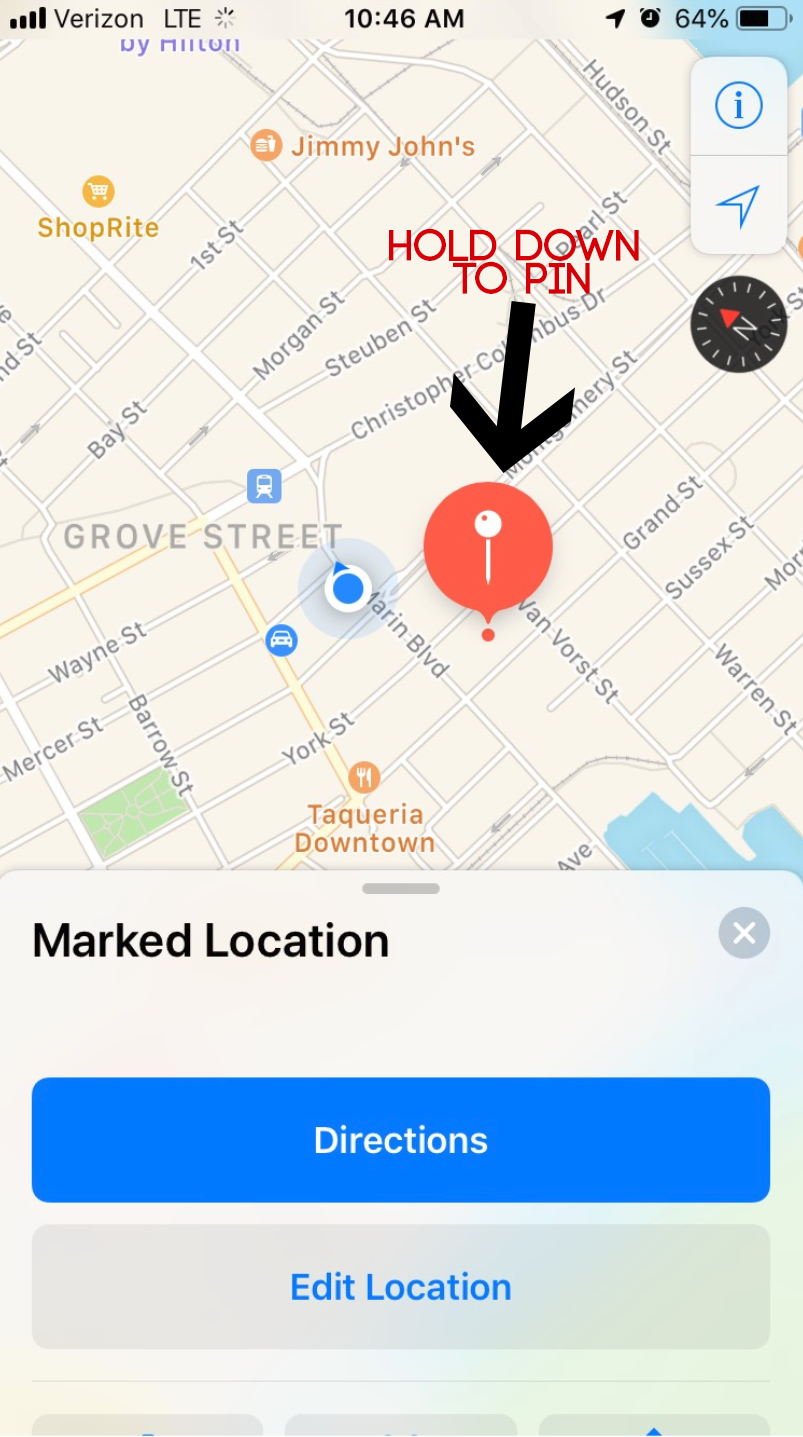Viewport: 803px width, 1437px height.
Task: Close the Marked Location card
Action: point(744,934)
